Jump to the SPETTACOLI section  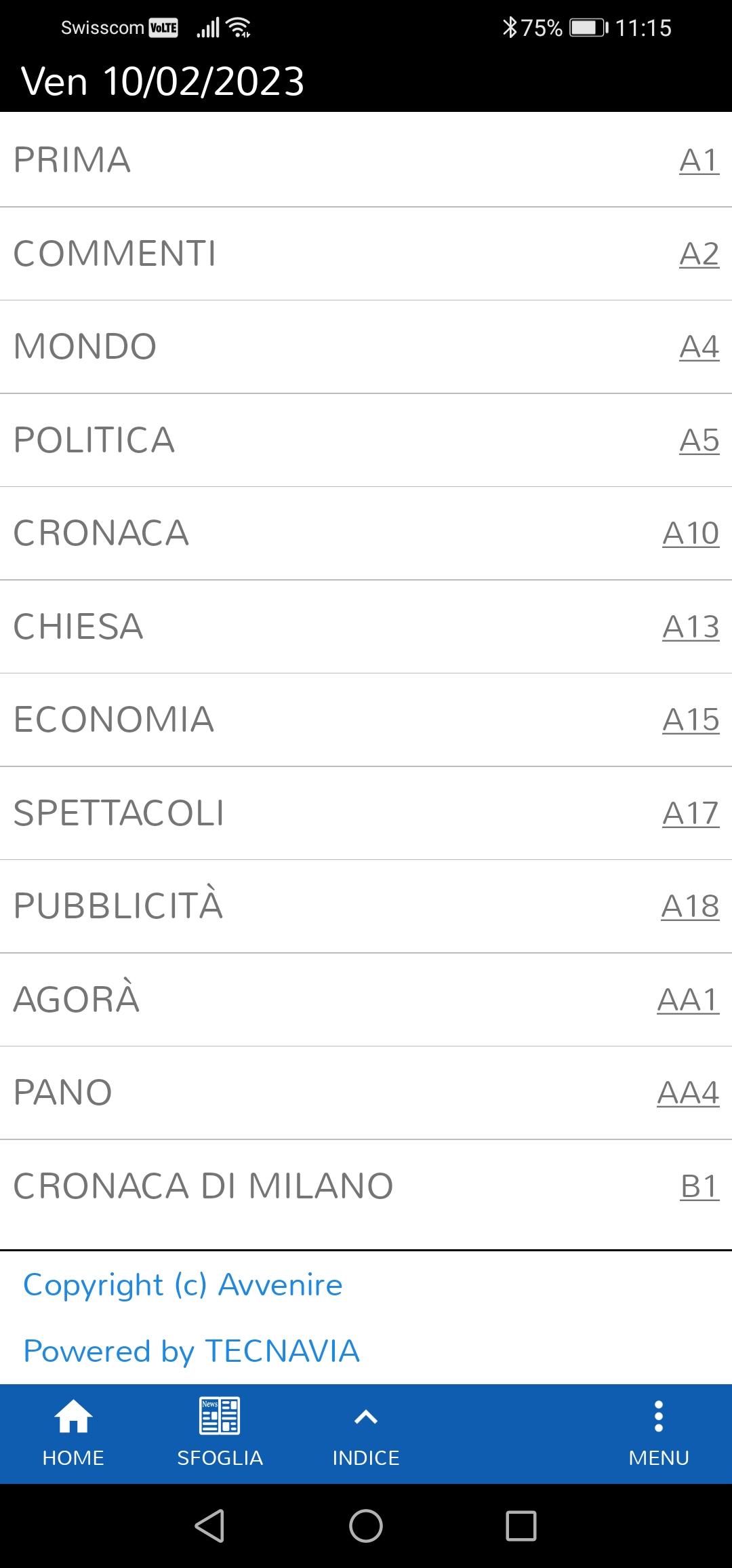tap(366, 813)
